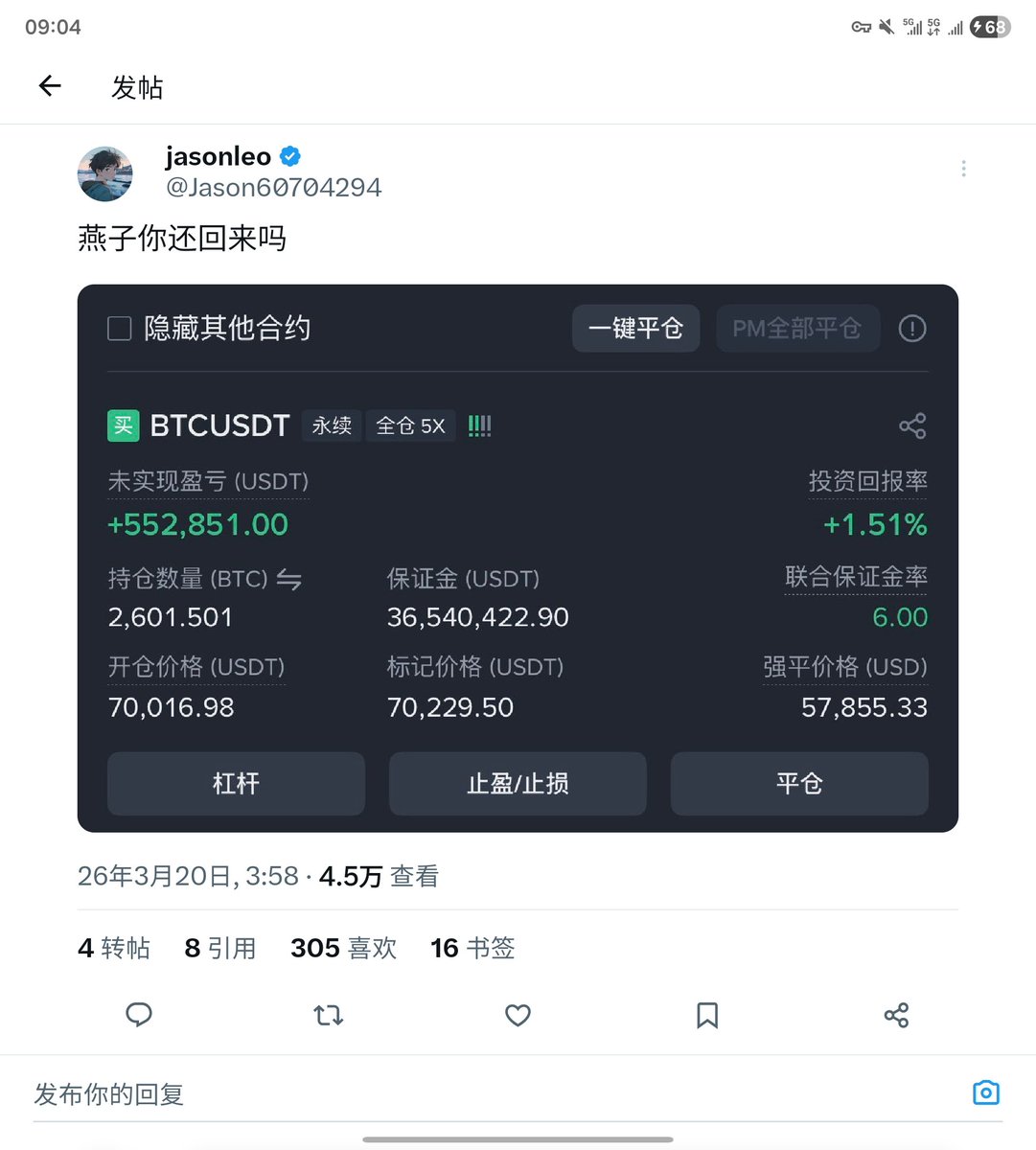Open jasonleo's profile avatar
This screenshot has height=1150, width=1036.
pos(105,173)
